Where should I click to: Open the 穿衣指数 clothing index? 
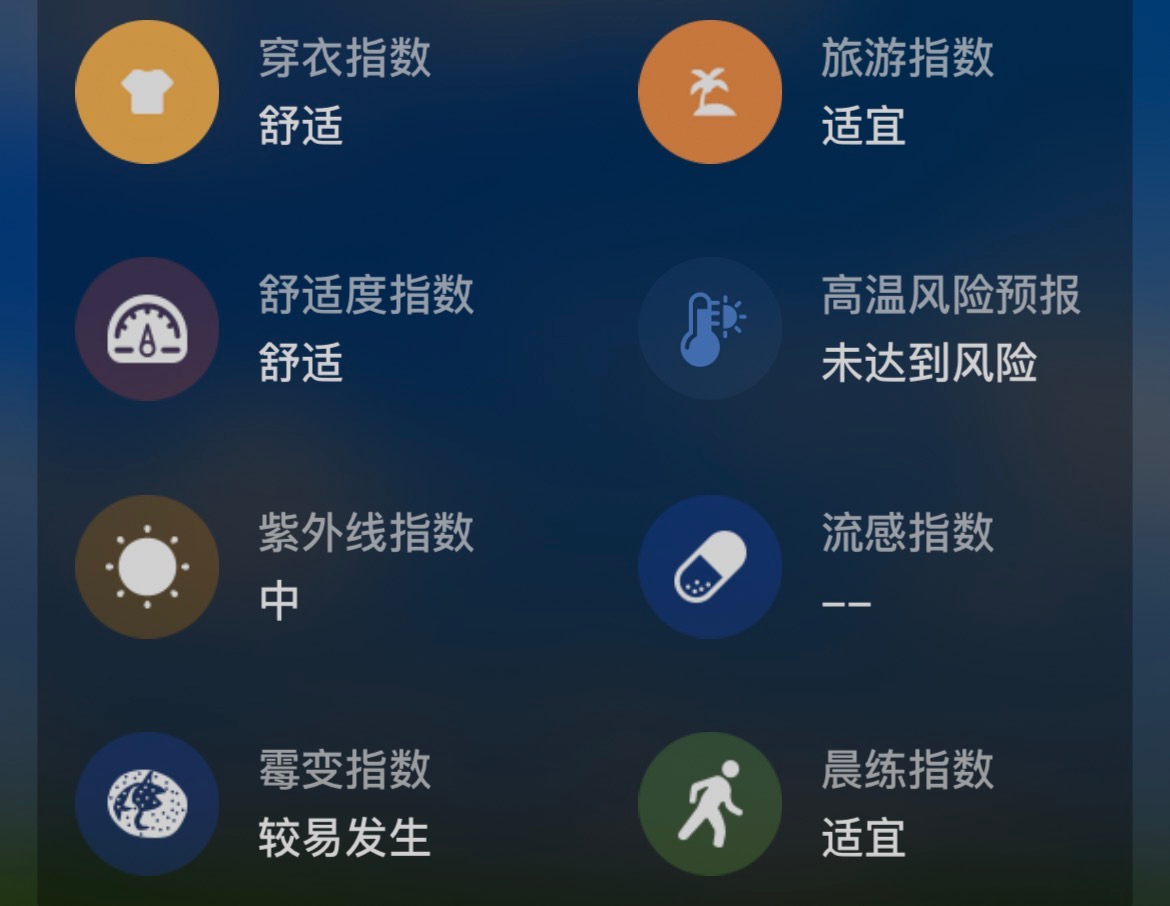[147, 92]
